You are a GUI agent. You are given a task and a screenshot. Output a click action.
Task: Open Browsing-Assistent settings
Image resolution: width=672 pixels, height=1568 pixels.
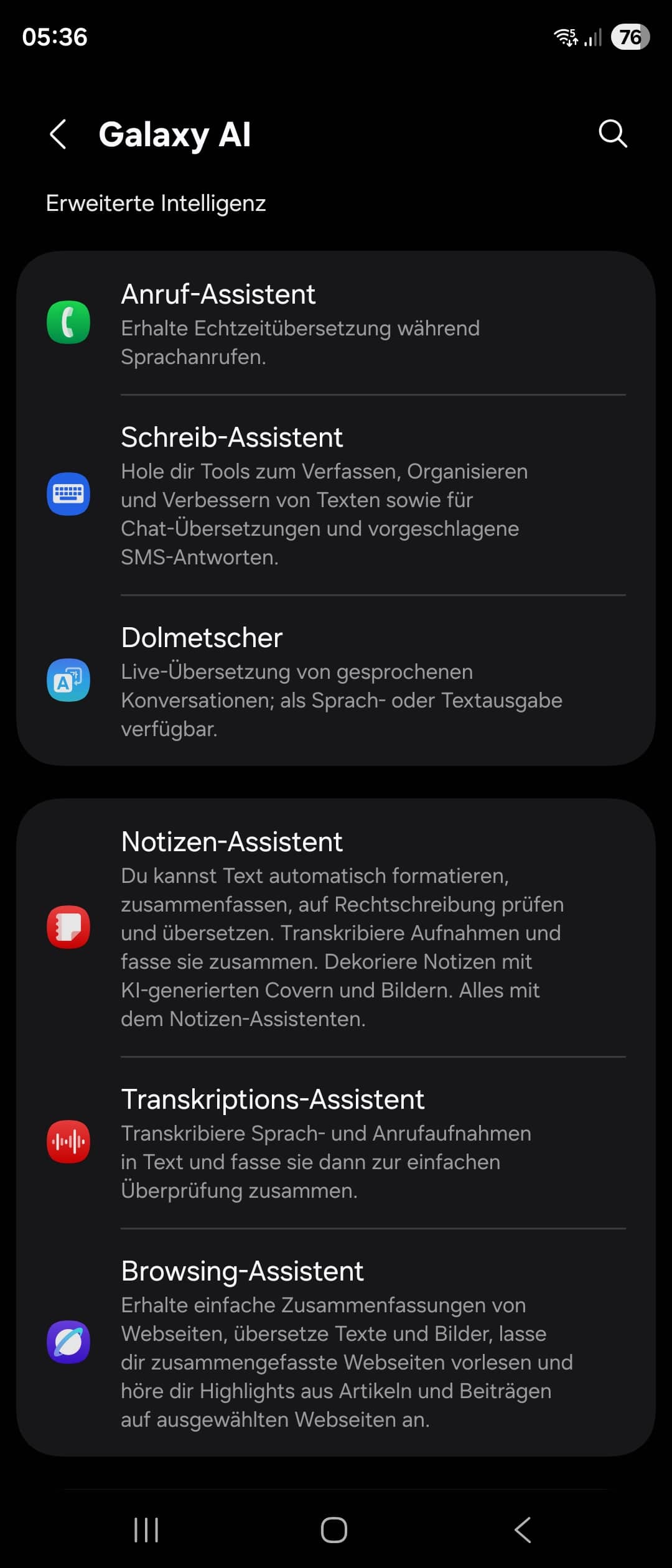click(336, 1343)
